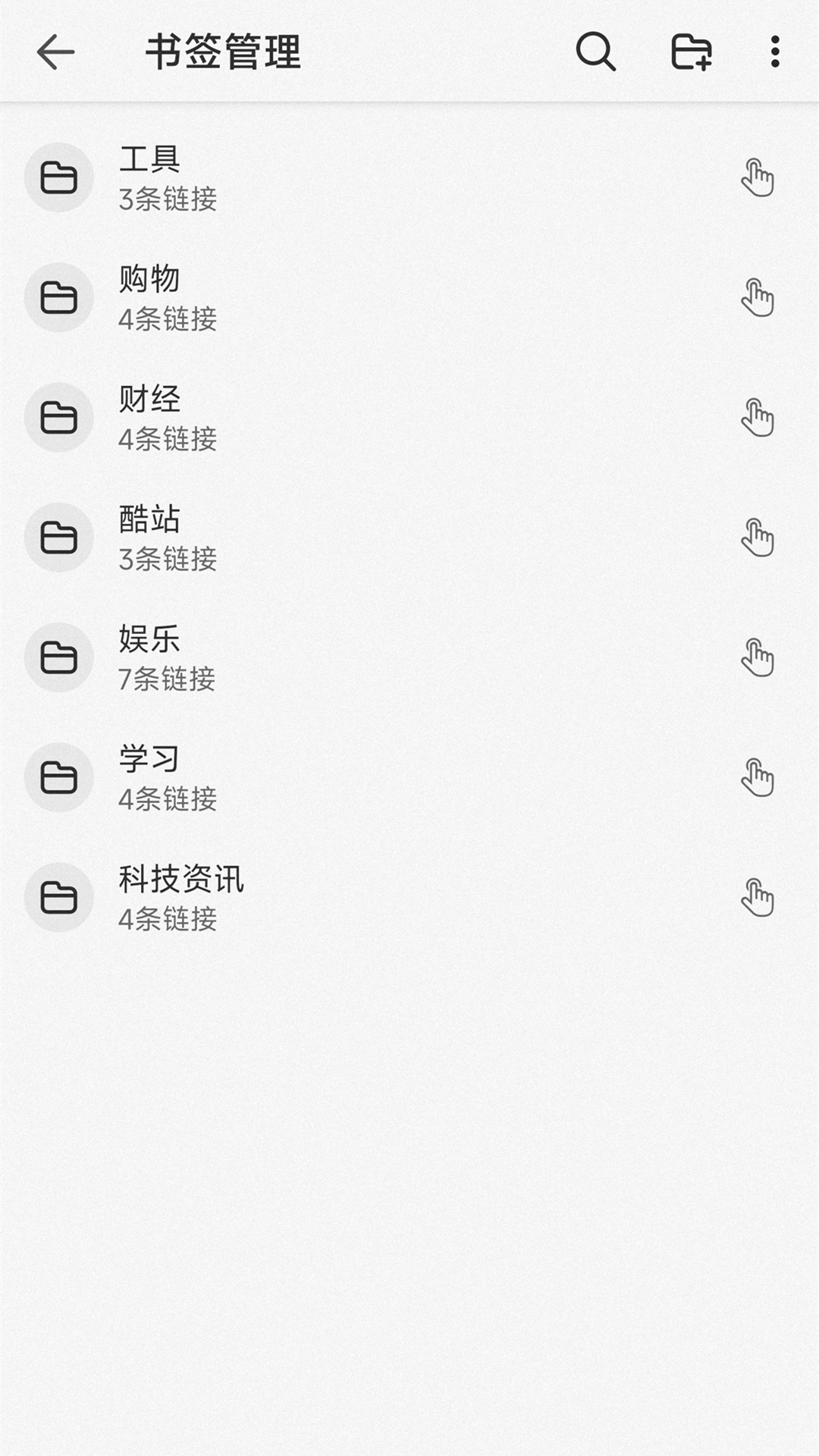This screenshot has width=819, height=1456.
Task: Tap the hand icon beside 科技资讯
Action: (x=757, y=897)
